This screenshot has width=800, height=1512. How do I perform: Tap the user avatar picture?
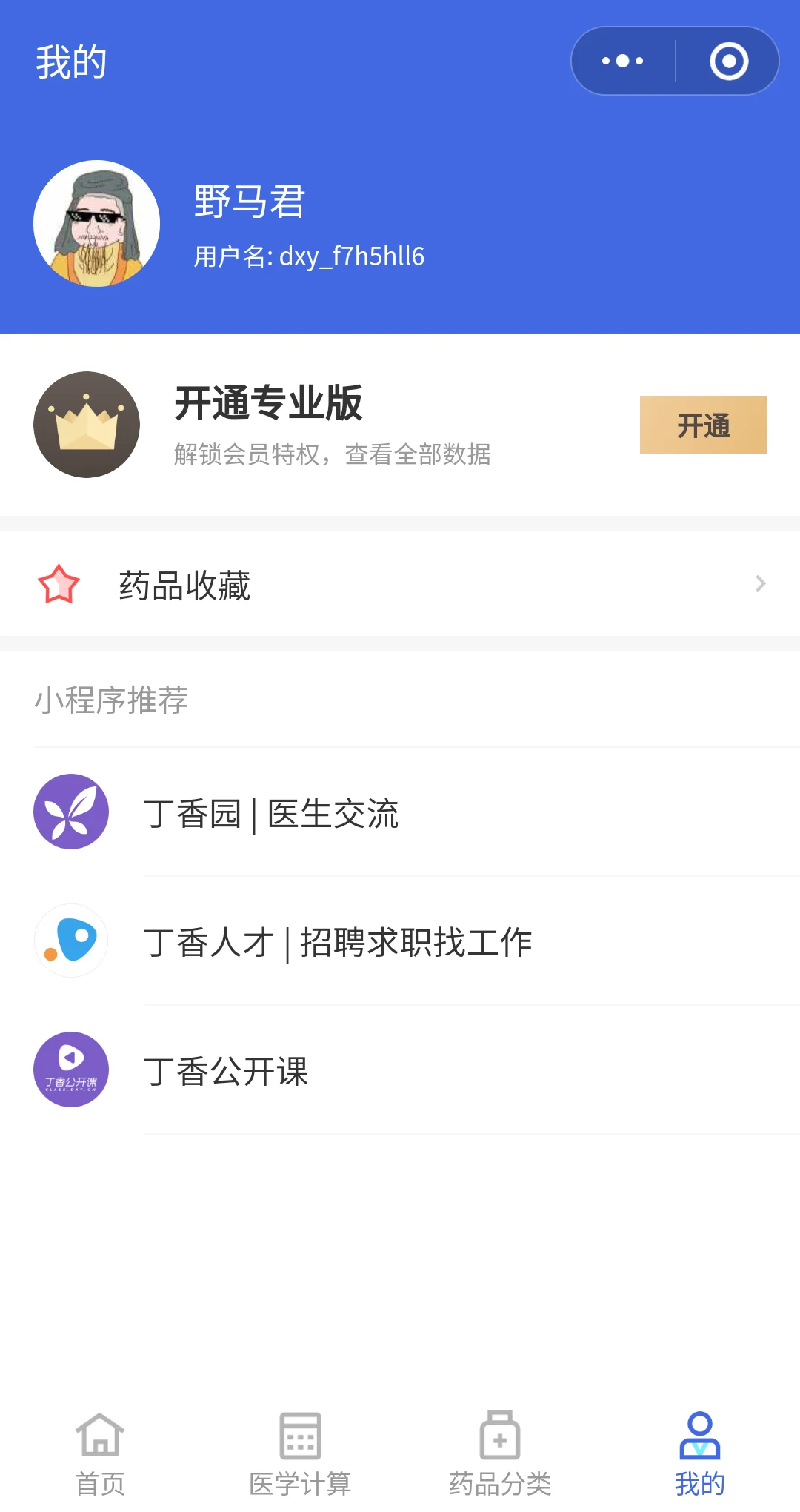click(x=97, y=223)
